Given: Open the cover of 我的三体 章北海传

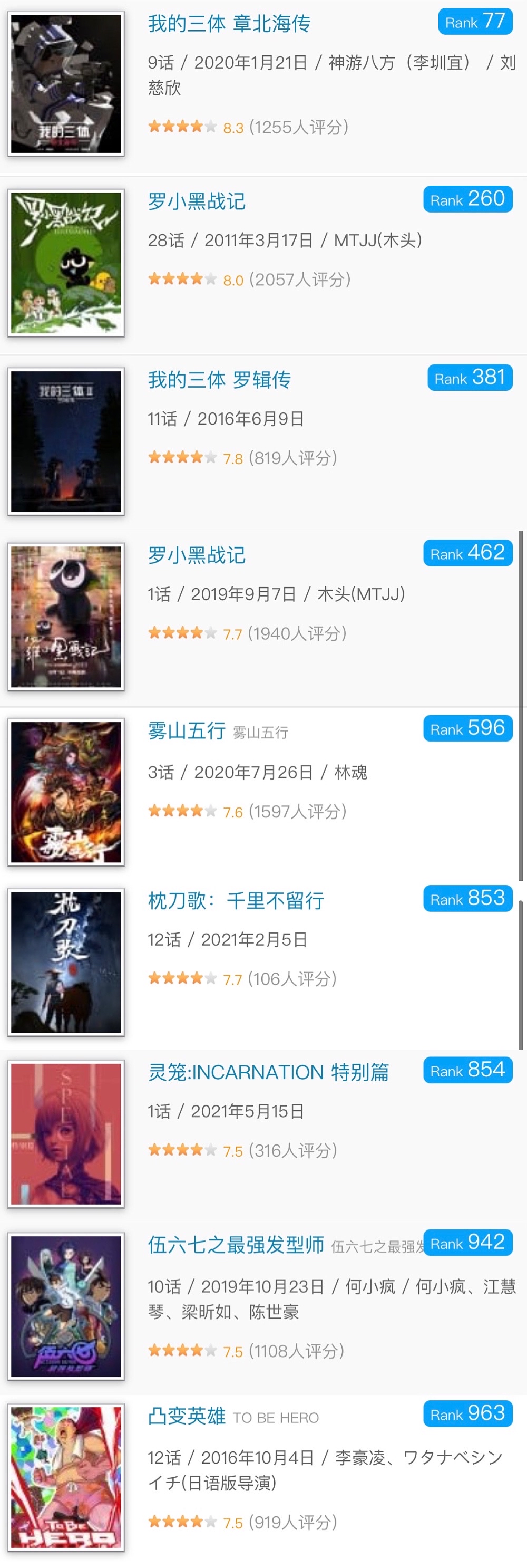Looking at the screenshot, I should point(66,84).
